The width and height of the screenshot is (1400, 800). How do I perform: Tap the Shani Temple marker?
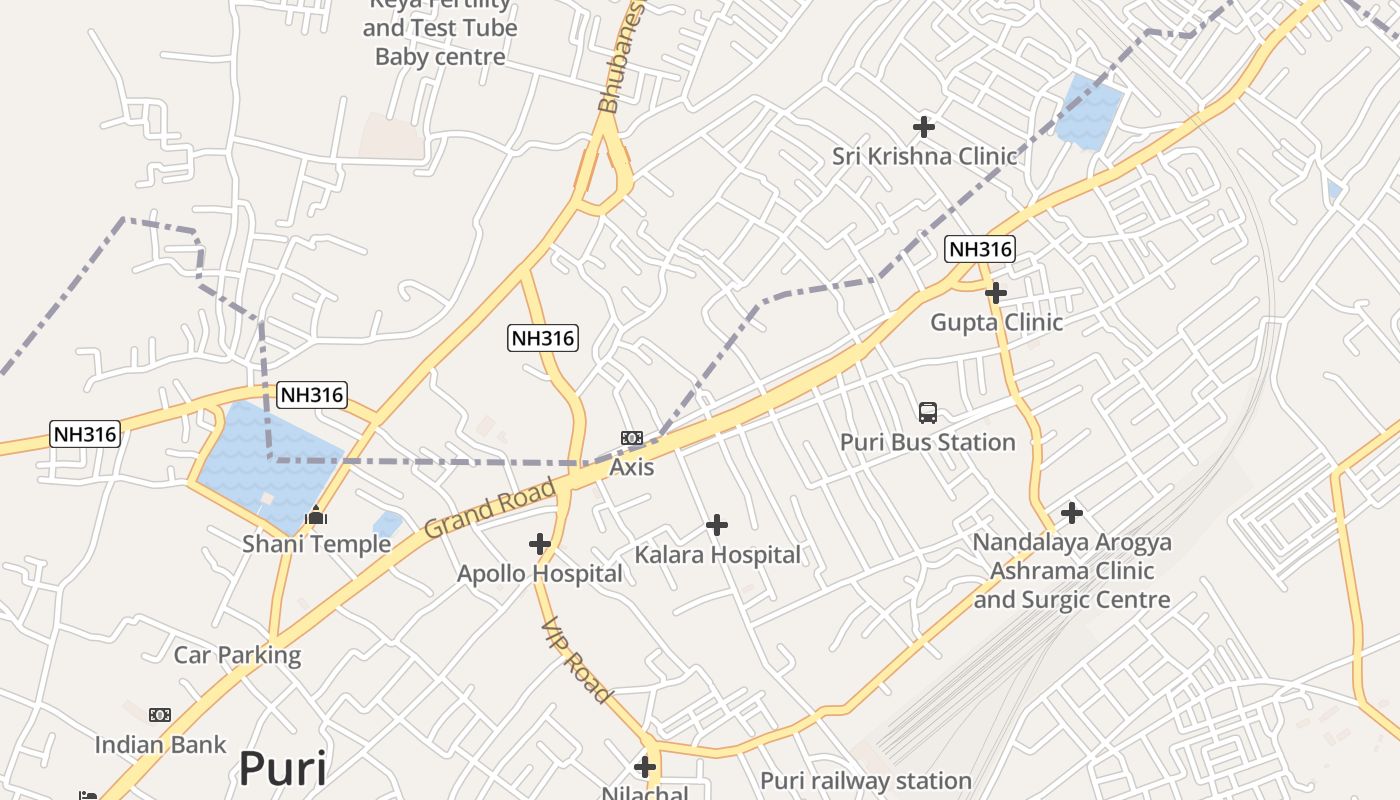point(316,516)
